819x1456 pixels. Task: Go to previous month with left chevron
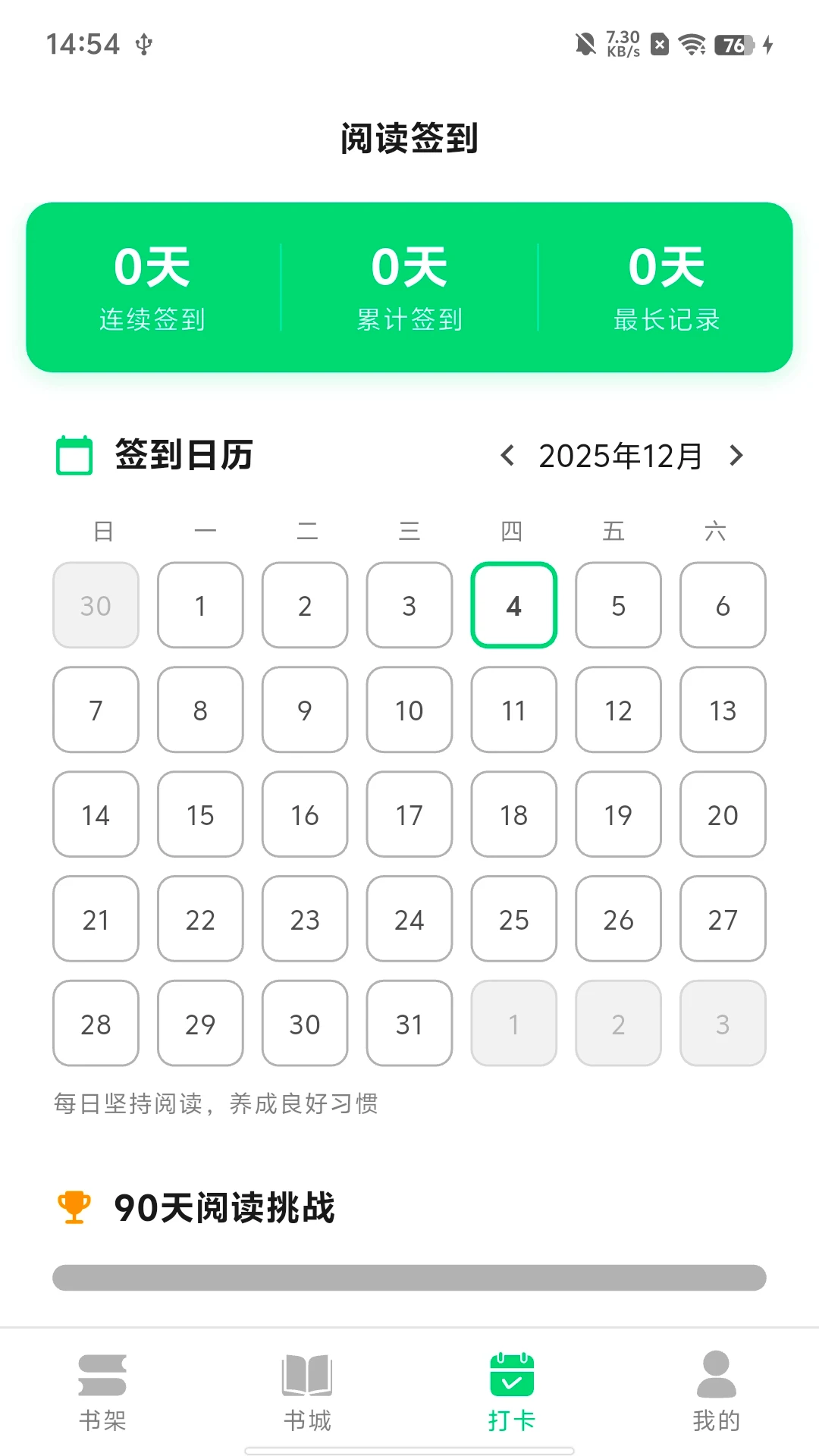pyautogui.click(x=509, y=455)
